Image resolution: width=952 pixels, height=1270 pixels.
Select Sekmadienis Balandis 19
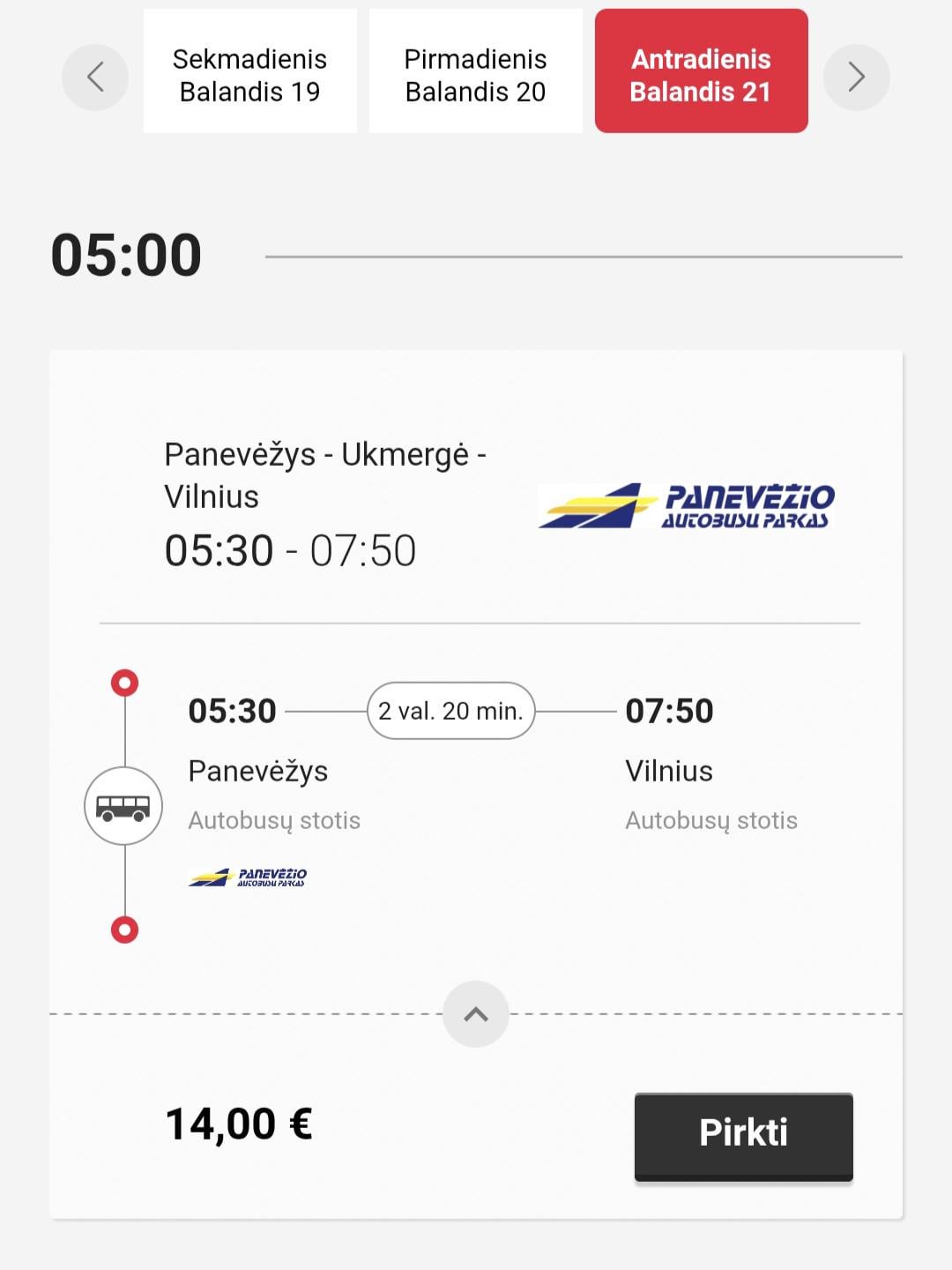coord(249,71)
